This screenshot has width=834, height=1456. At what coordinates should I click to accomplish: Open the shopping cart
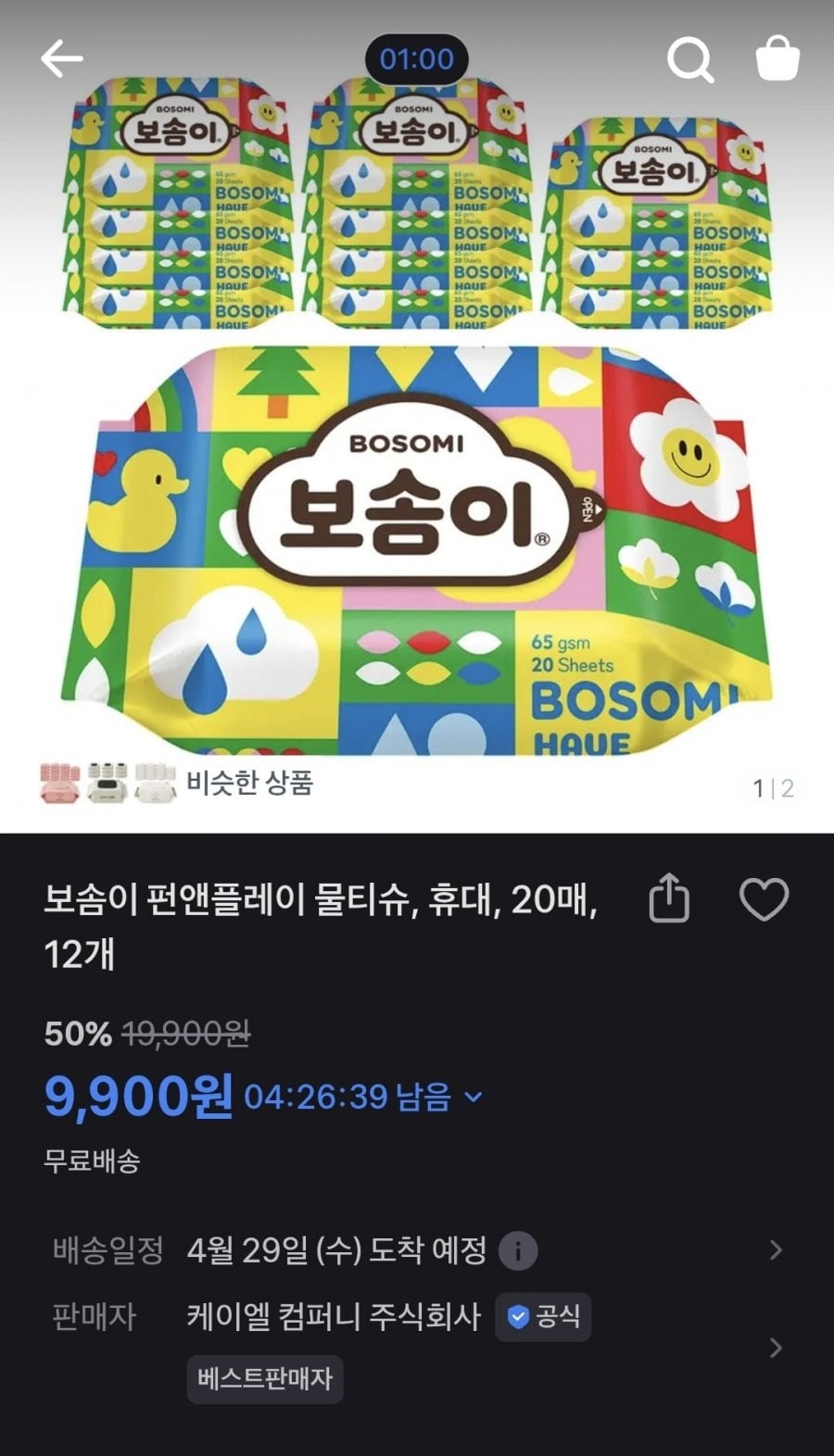pyautogui.click(x=777, y=59)
